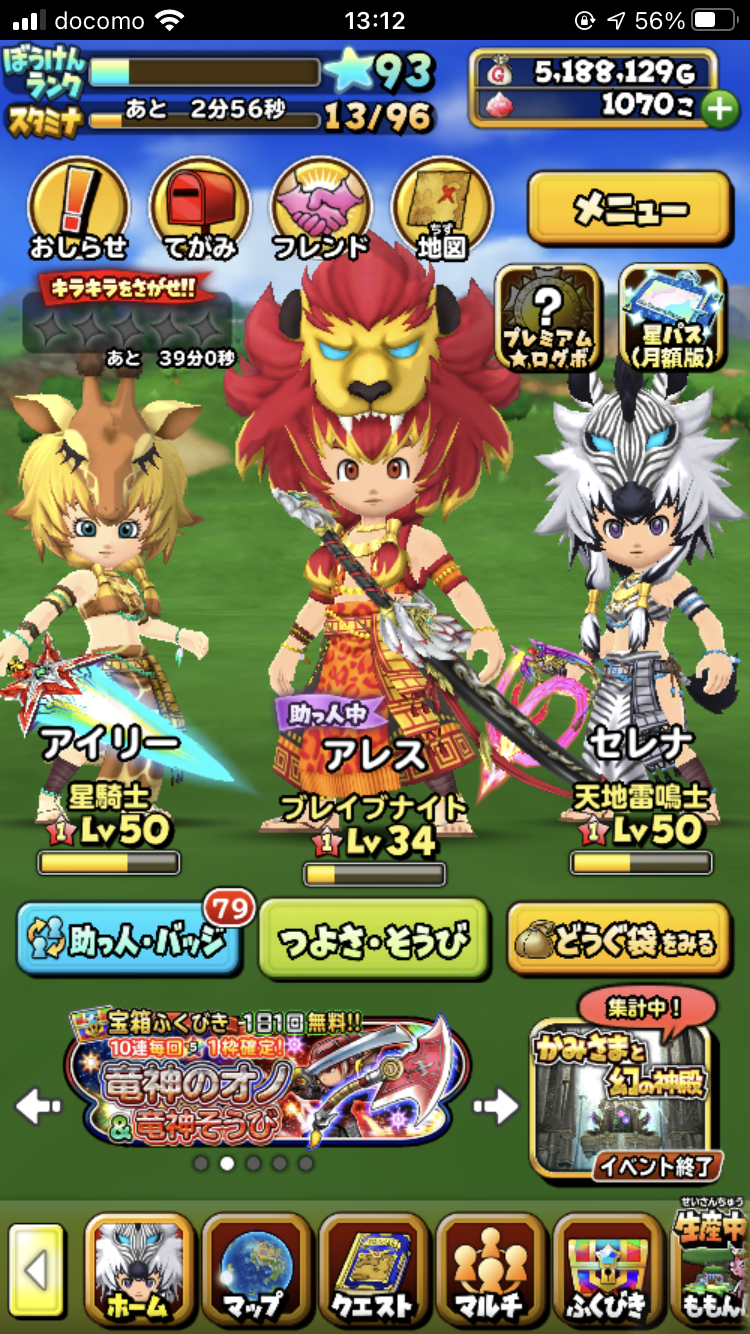Show the next banner with right arrow
Viewport: 750px width, 1334px height.
[x=495, y=1105]
